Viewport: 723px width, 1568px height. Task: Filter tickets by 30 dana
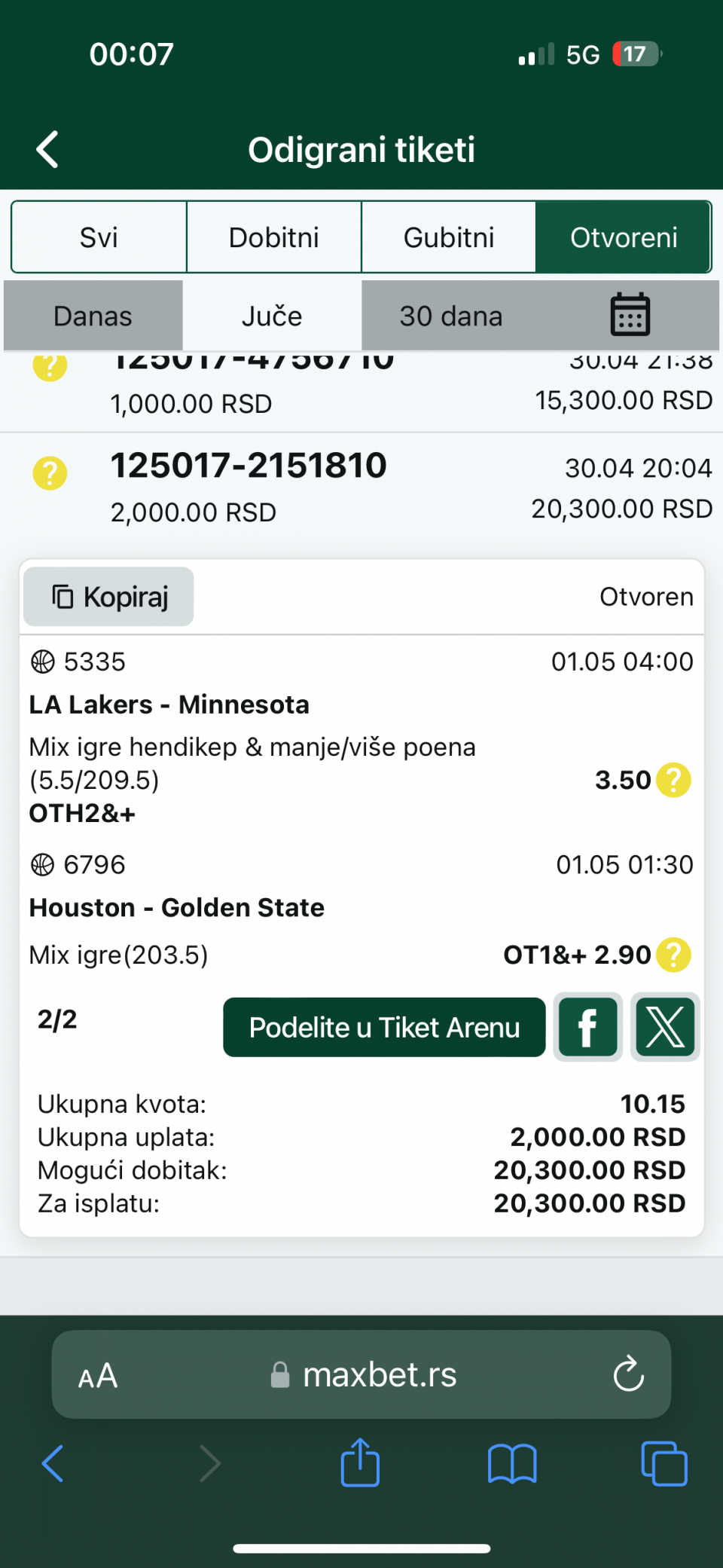pos(450,316)
